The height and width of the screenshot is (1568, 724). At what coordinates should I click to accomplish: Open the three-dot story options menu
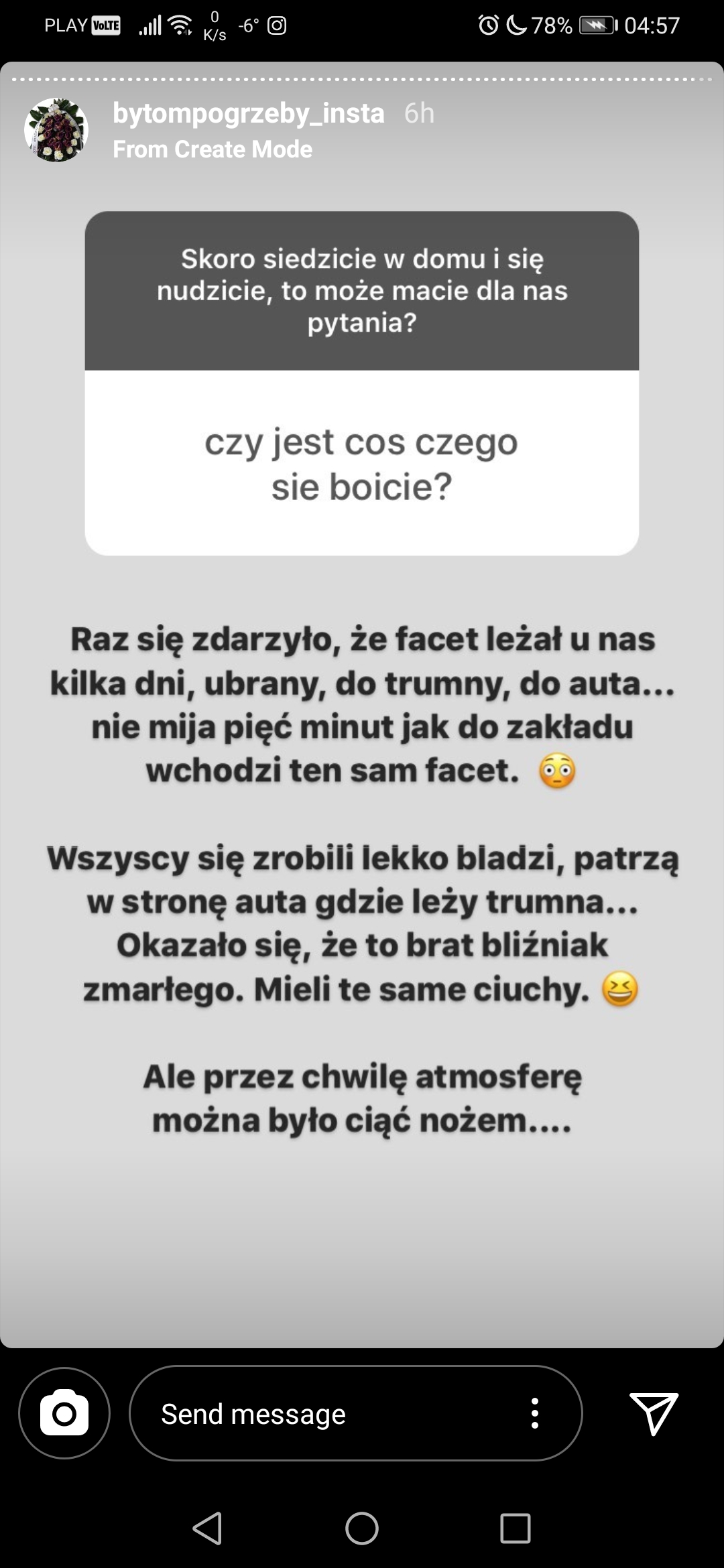click(534, 1414)
